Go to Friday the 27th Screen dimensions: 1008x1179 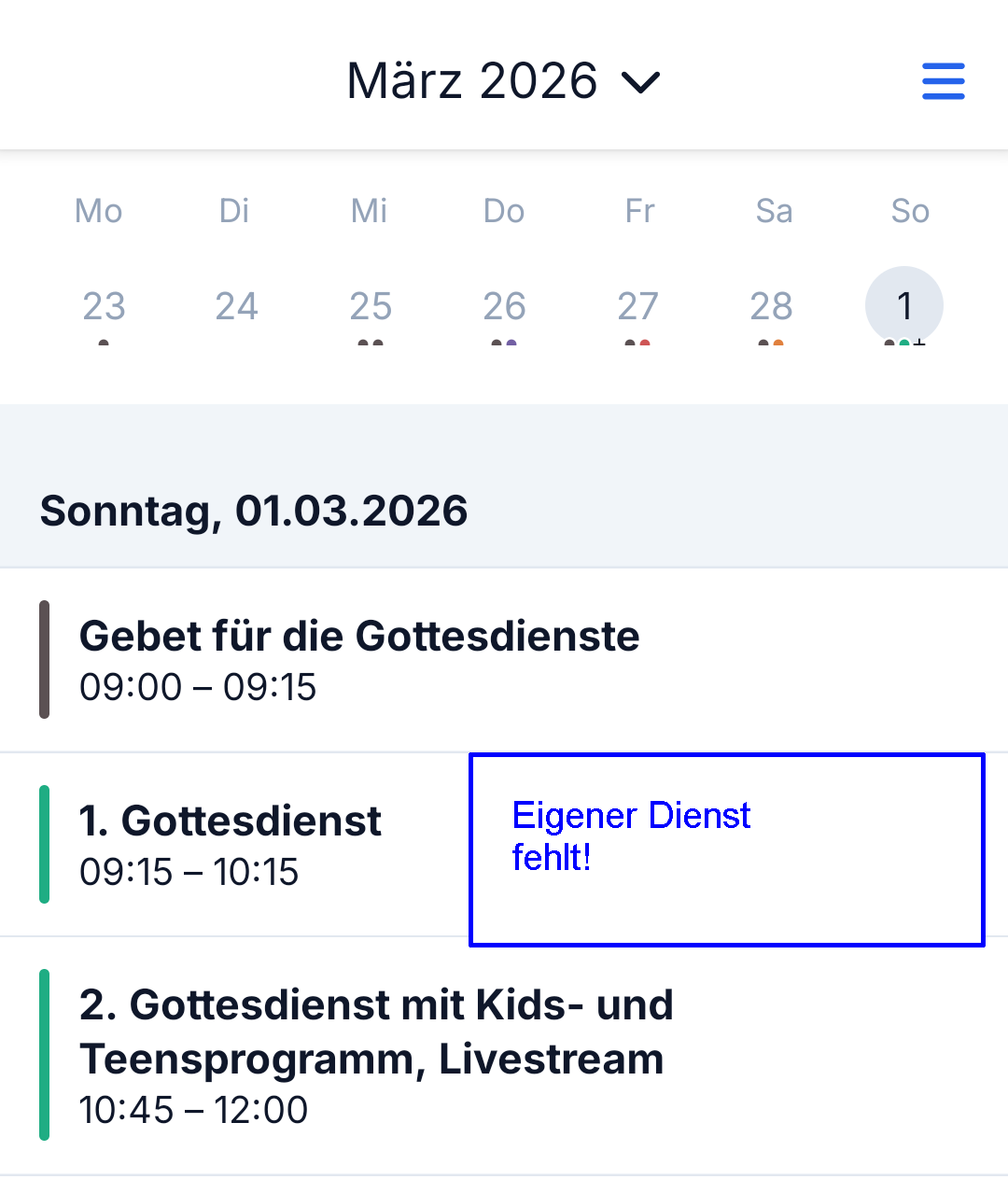[638, 306]
